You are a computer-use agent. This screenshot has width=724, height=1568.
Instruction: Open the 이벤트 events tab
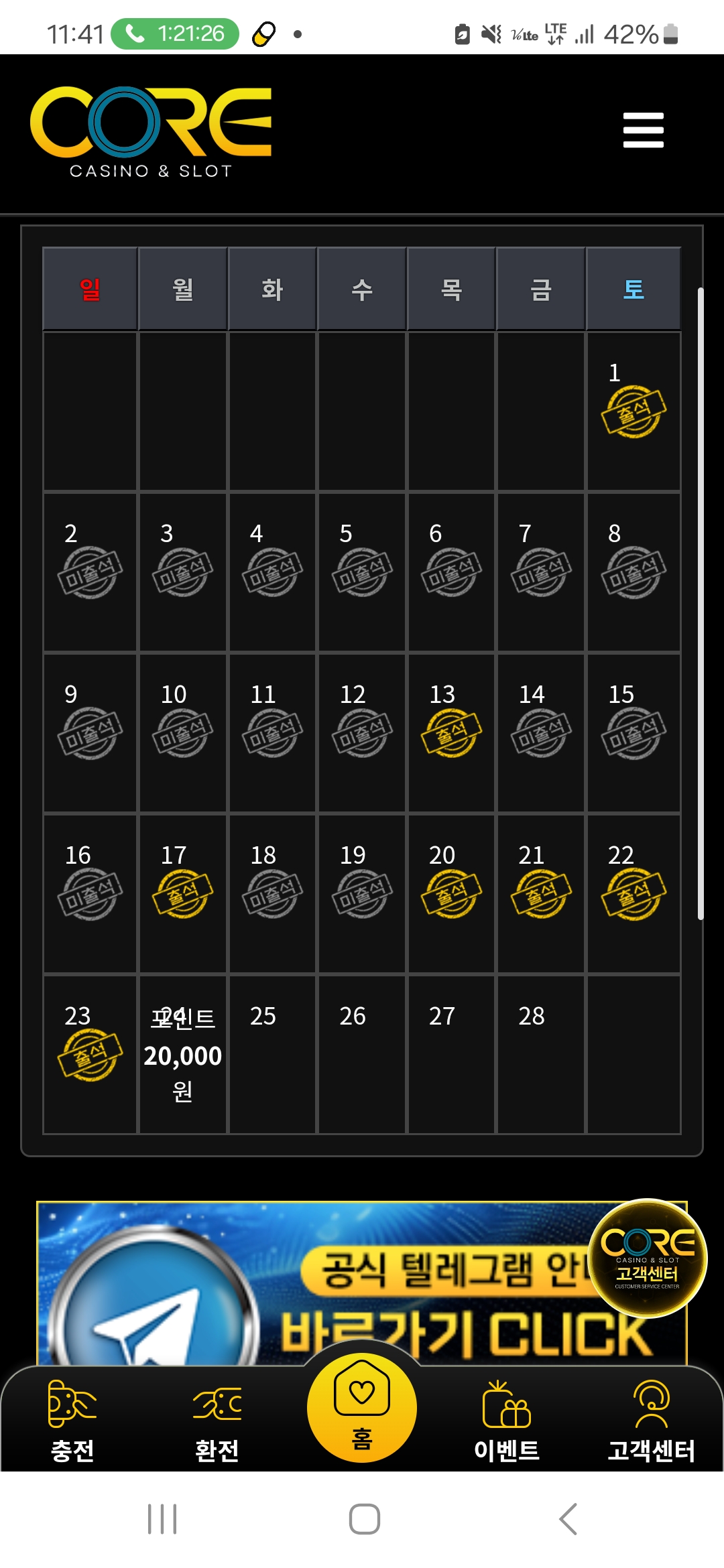coord(507,1421)
